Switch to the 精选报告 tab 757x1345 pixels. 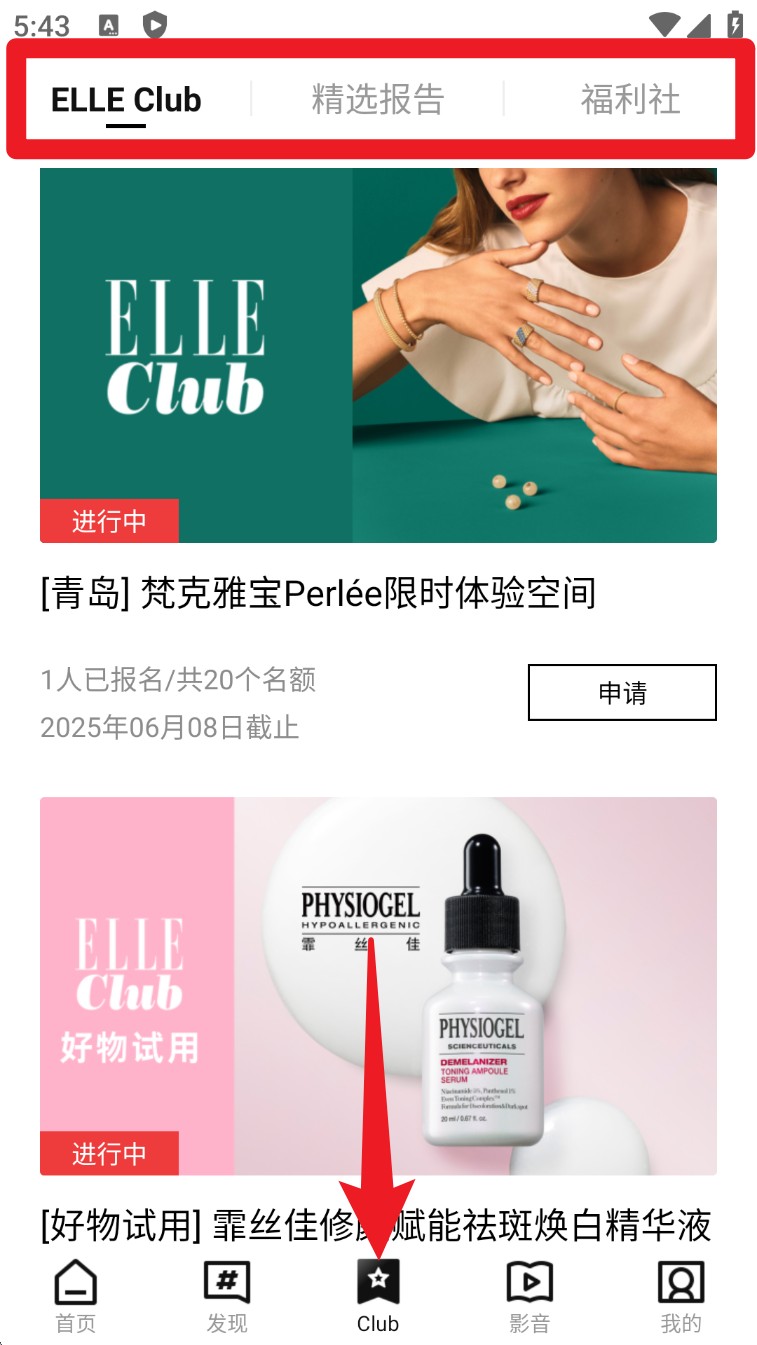pyautogui.click(x=377, y=98)
